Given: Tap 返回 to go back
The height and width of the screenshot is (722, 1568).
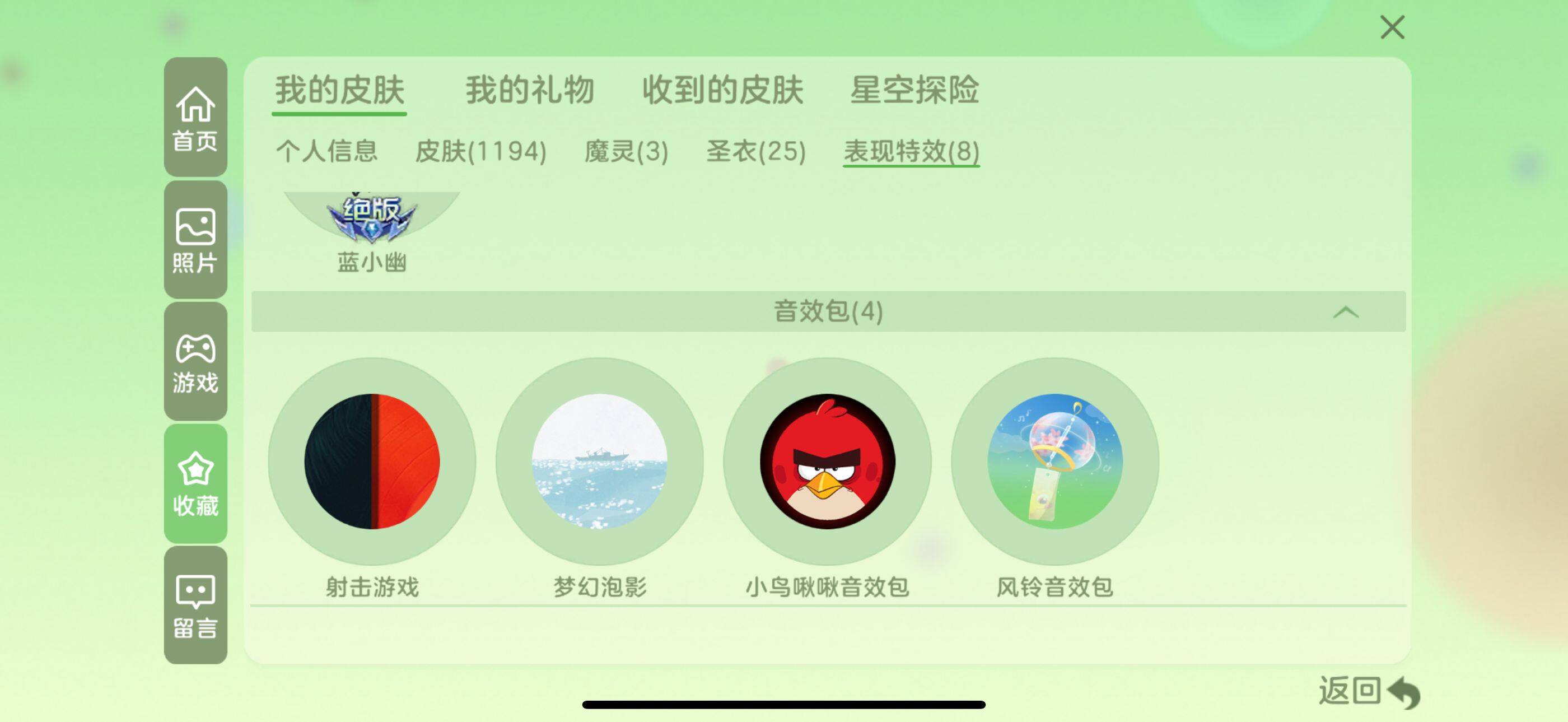Looking at the screenshot, I should click(1368, 692).
